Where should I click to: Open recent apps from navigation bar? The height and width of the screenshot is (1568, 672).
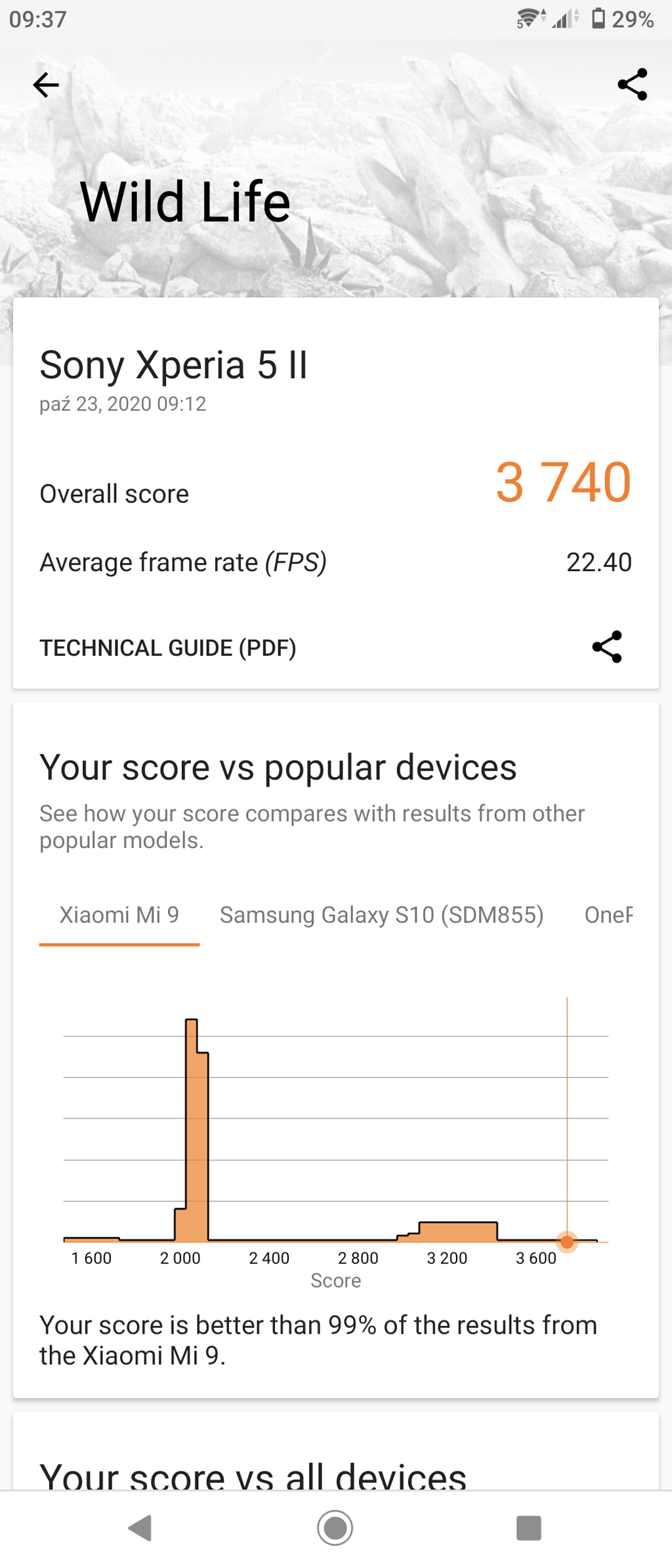[528, 1528]
